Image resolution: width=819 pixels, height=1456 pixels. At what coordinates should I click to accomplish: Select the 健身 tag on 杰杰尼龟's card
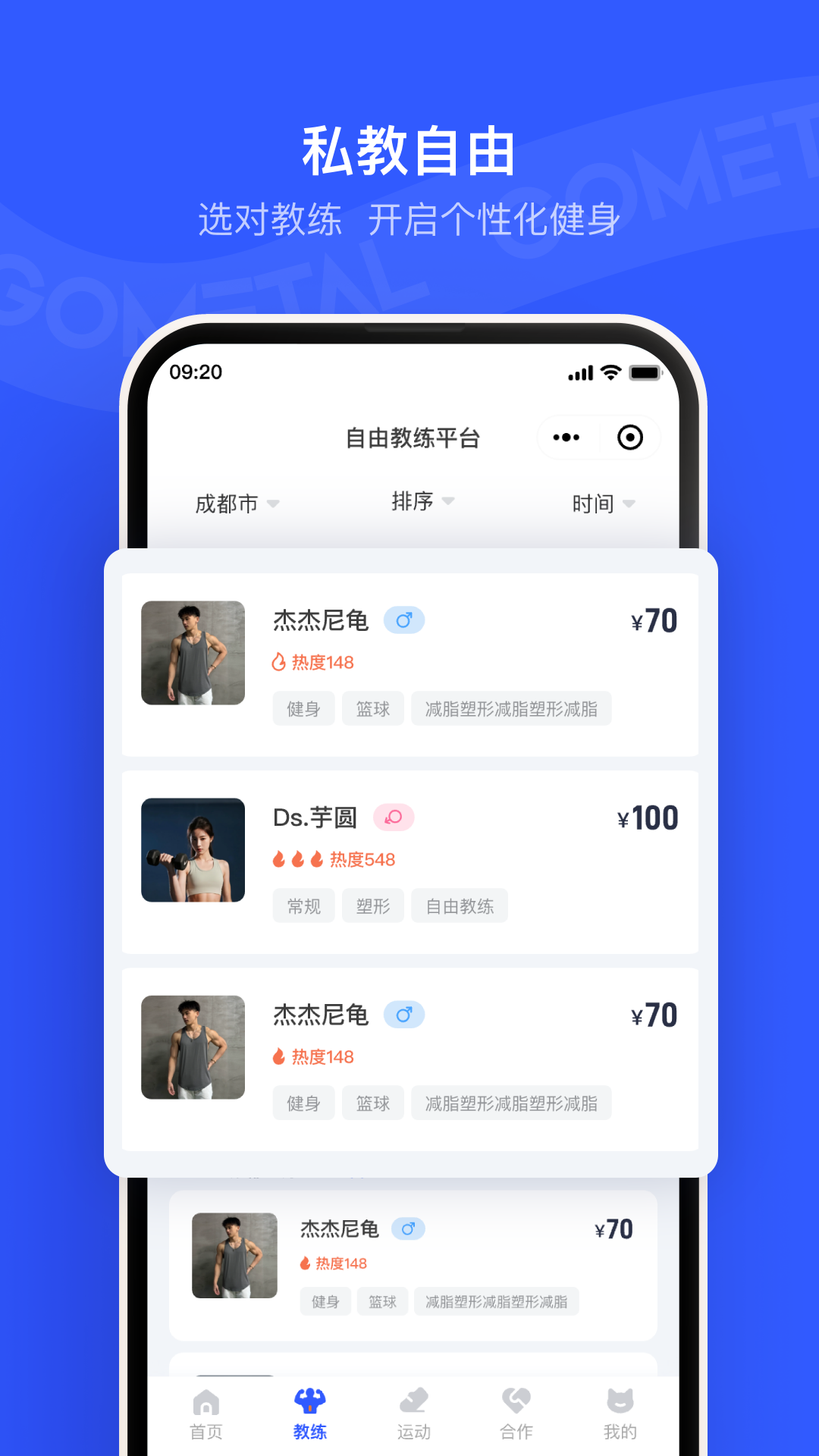tap(303, 708)
